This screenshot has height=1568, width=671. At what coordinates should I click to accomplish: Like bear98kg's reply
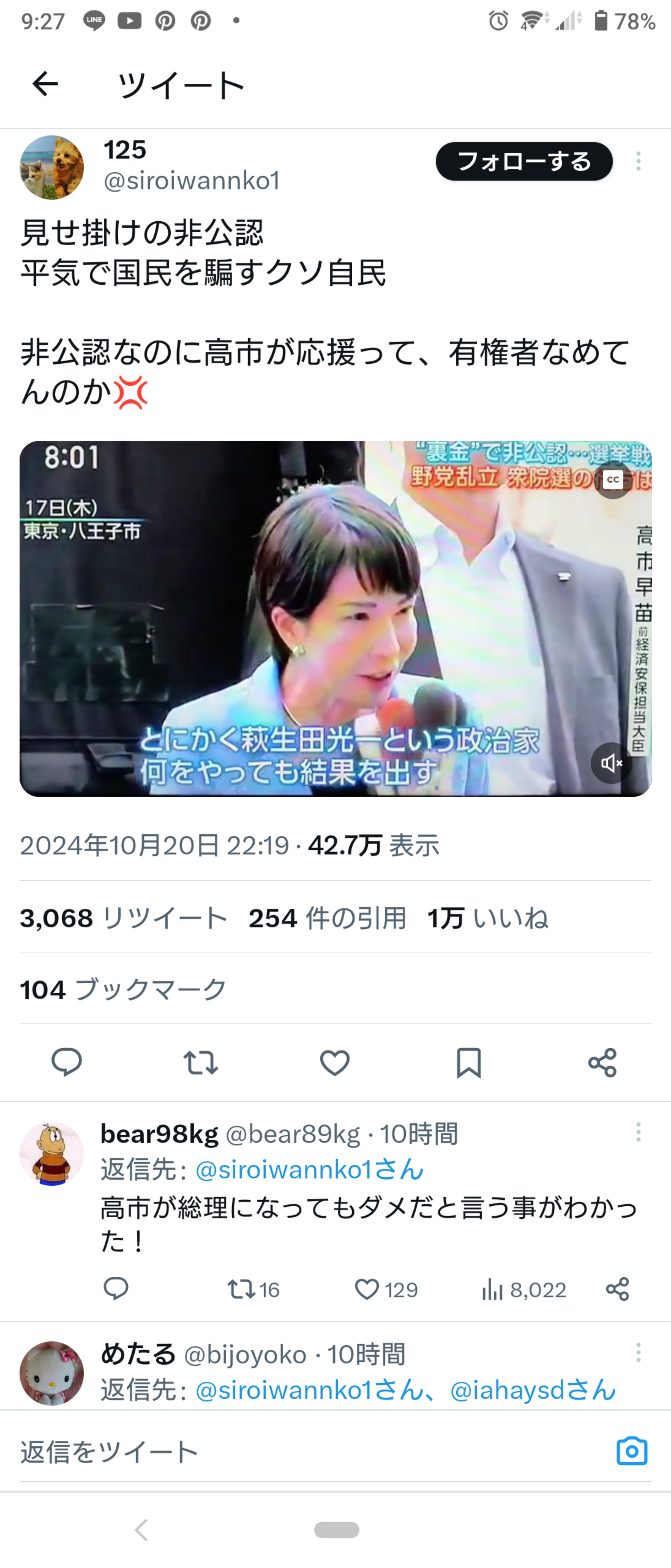coord(367,1290)
